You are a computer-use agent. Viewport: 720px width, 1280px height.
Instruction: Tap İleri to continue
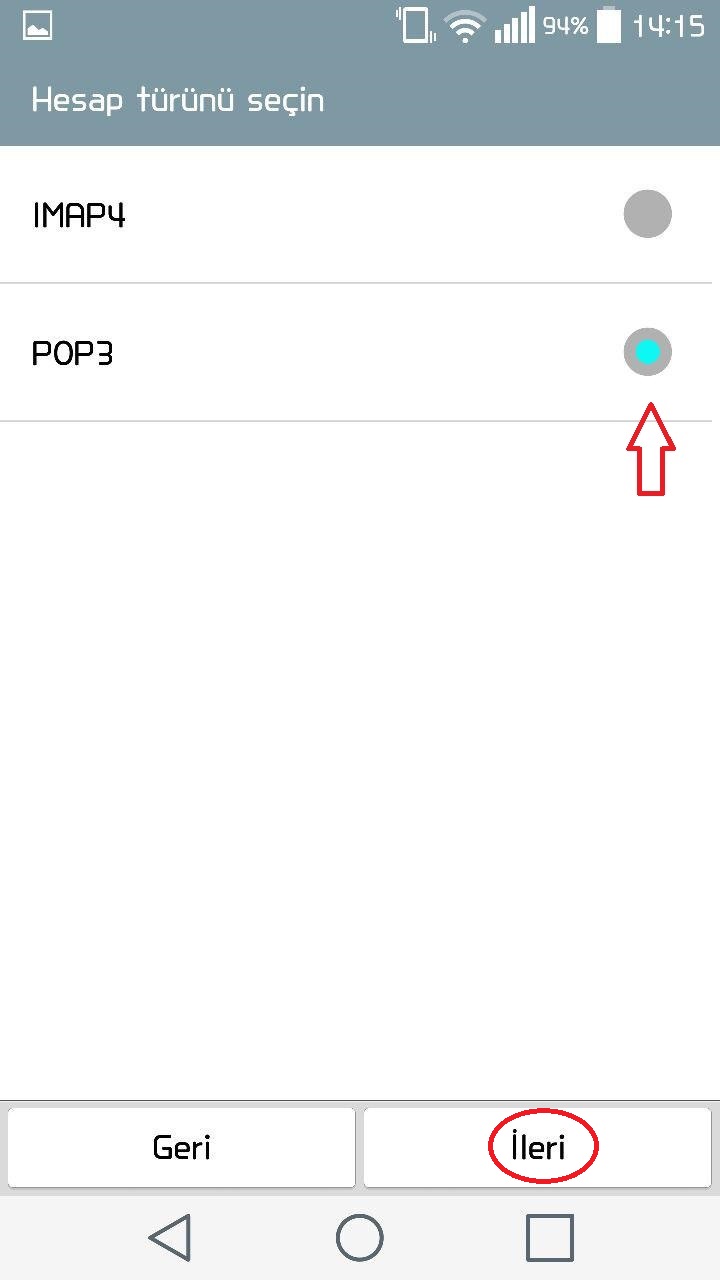click(x=538, y=1147)
